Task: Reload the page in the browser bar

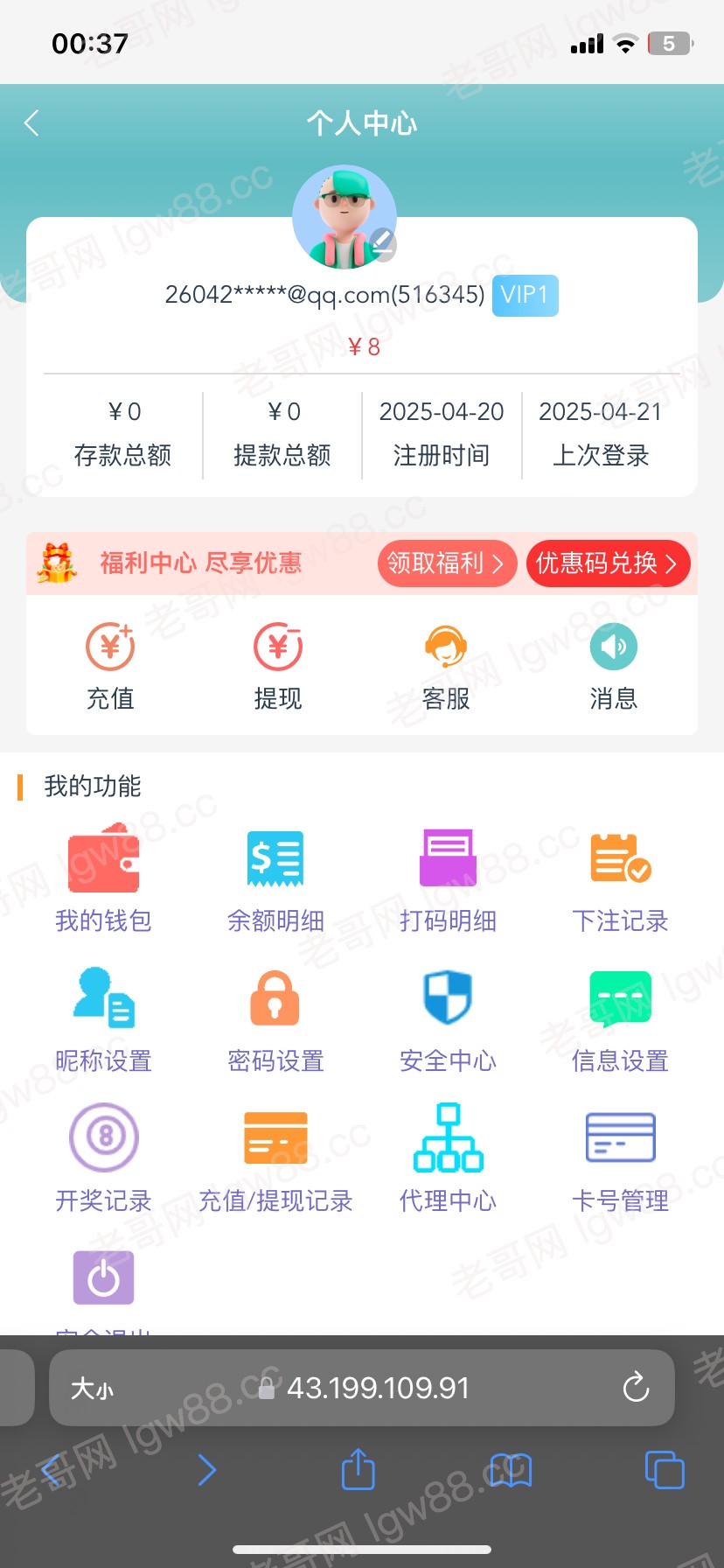Action: pos(636,1388)
